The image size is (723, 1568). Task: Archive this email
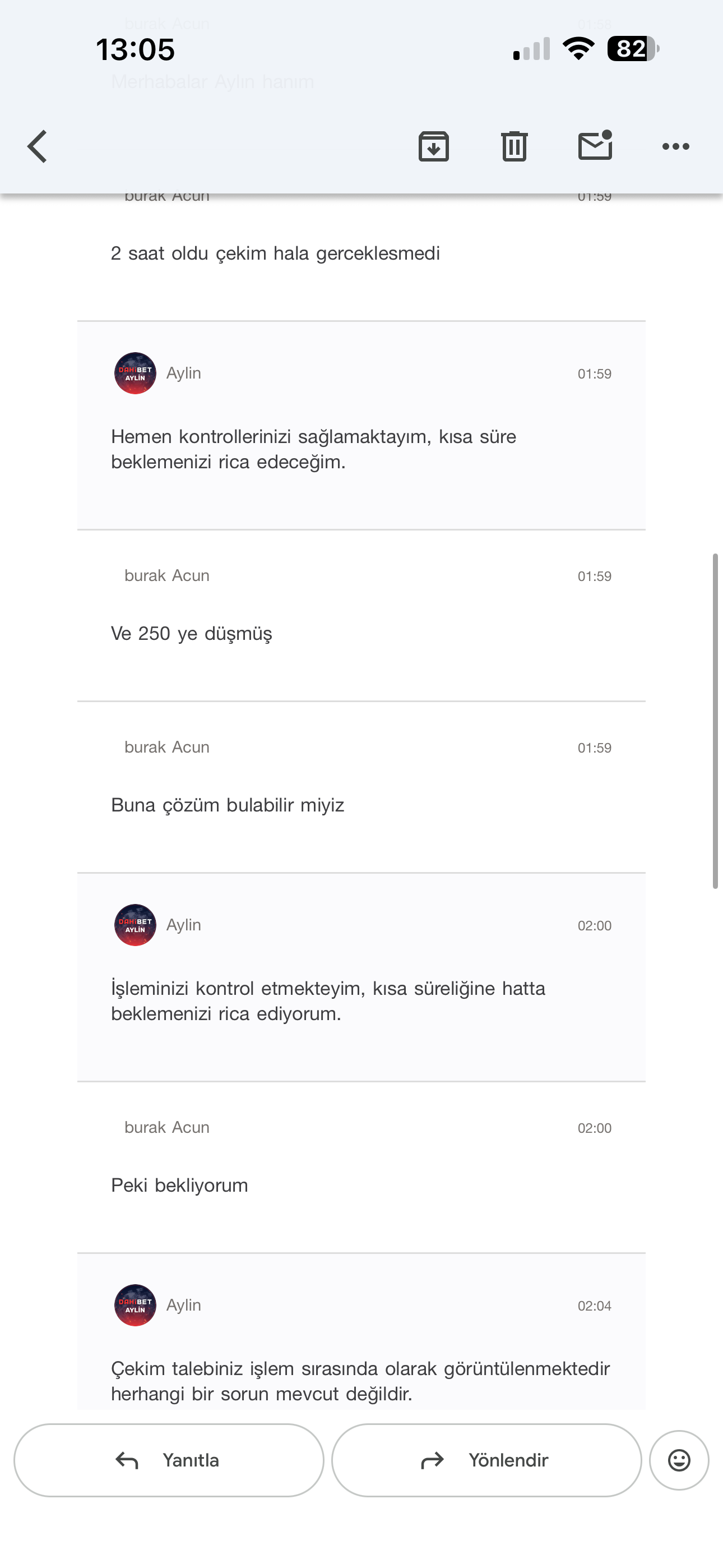(433, 147)
